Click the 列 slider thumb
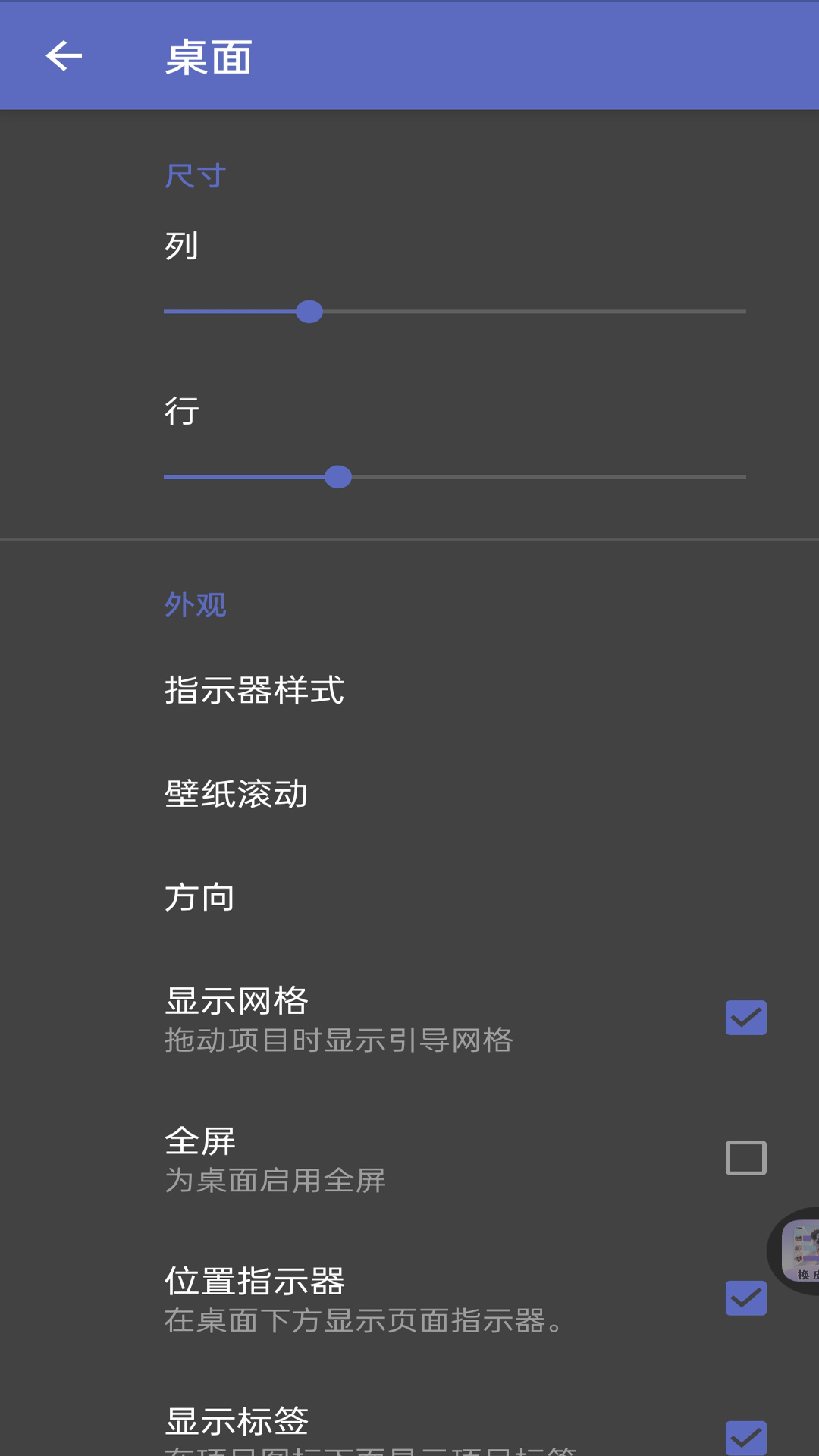 click(309, 312)
